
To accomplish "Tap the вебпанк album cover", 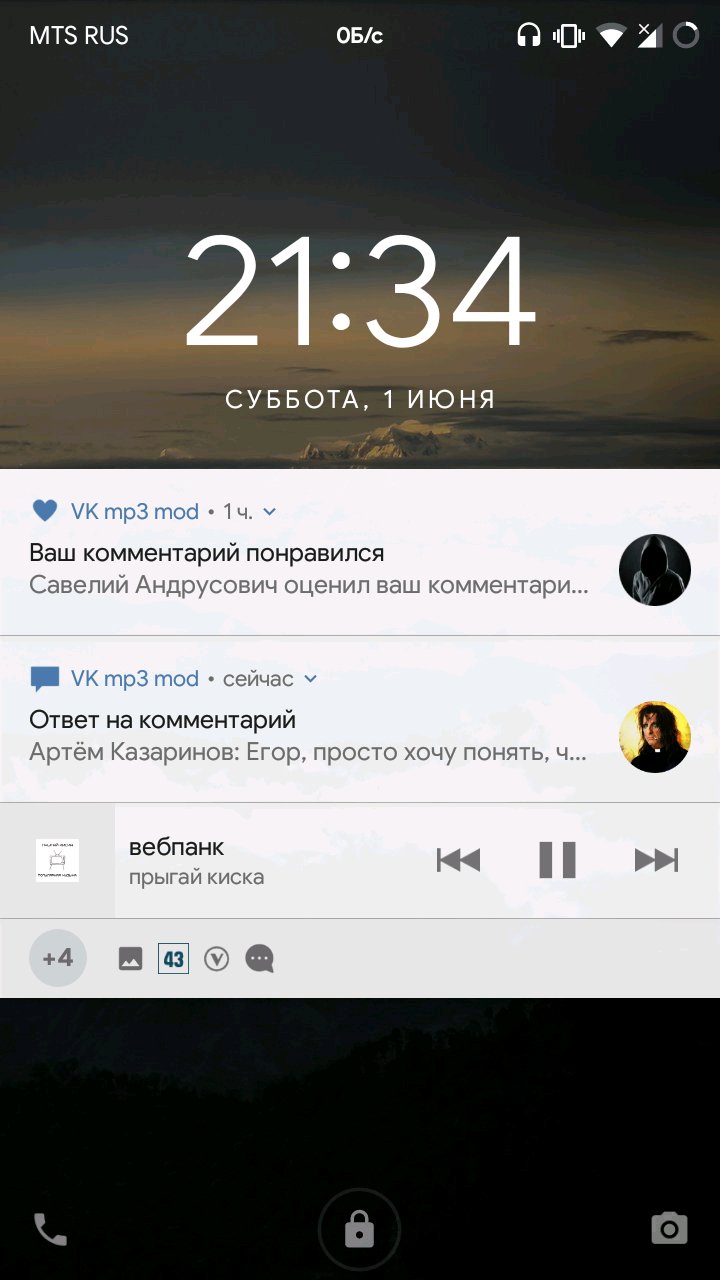I will tap(57, 860).
